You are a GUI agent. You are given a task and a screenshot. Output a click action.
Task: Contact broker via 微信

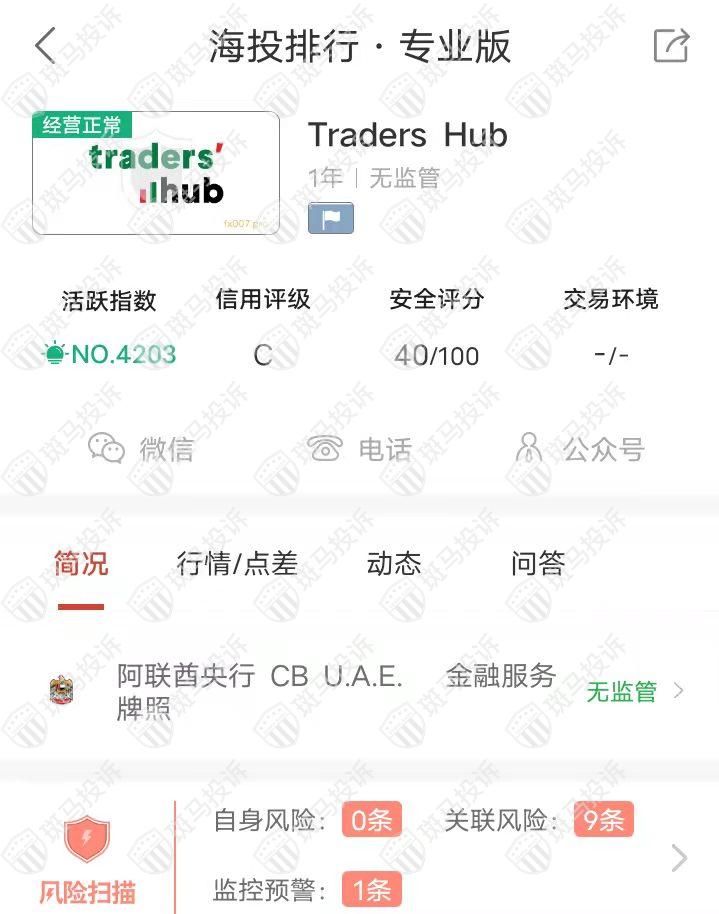point(141,449)
